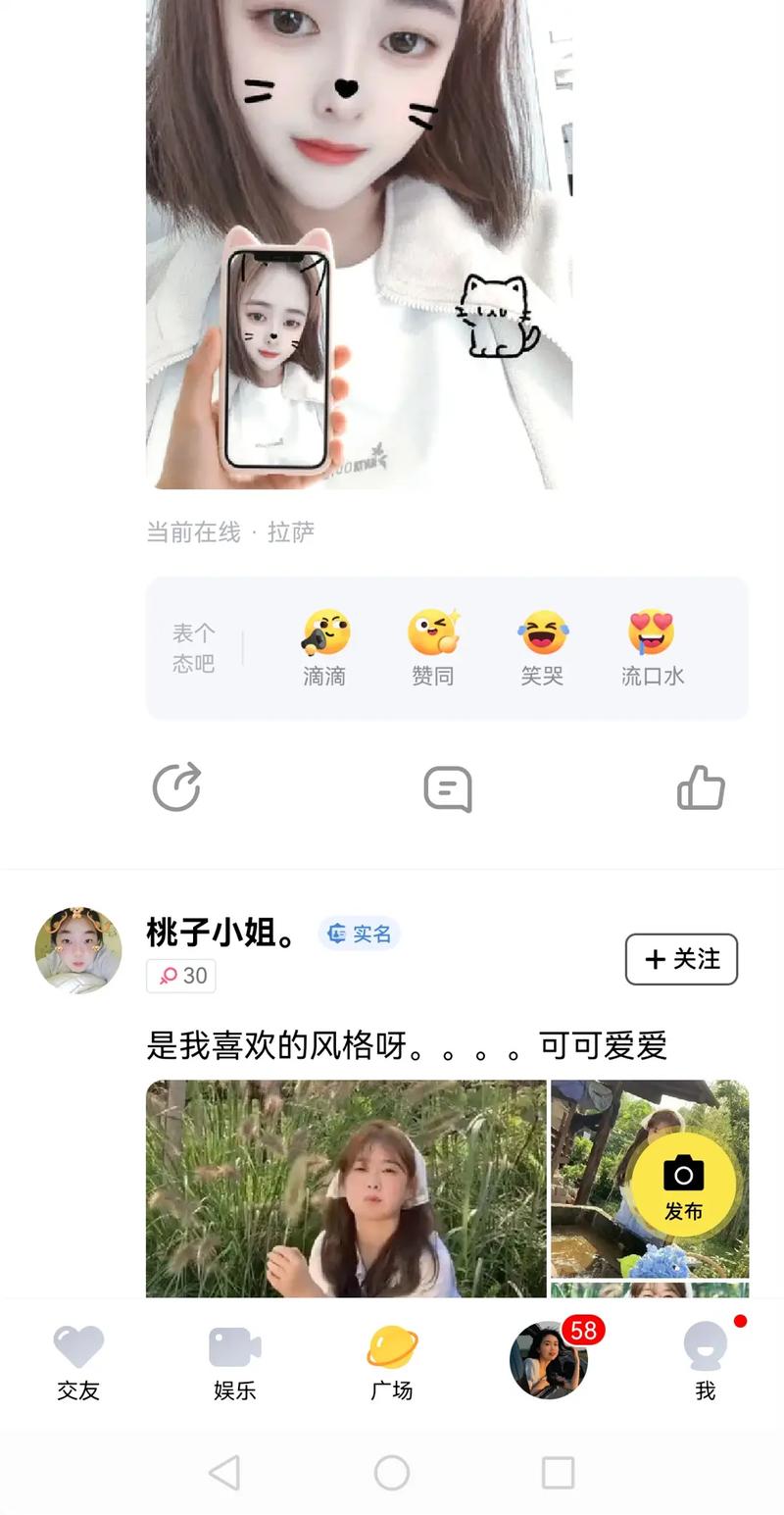
Task: Open 桃子小姐。's large grass field photo
Action: point(346,1188)
